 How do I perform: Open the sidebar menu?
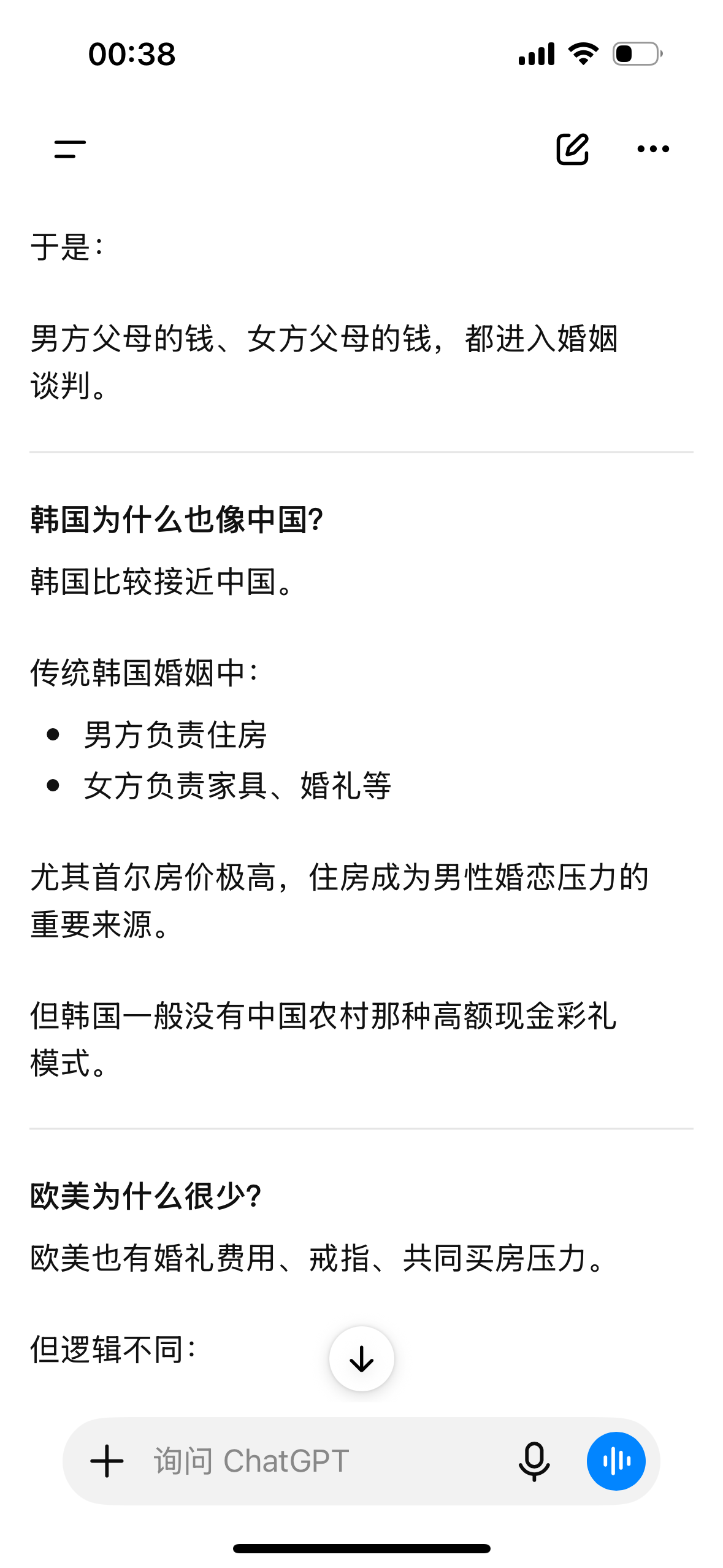pos(70,149)
